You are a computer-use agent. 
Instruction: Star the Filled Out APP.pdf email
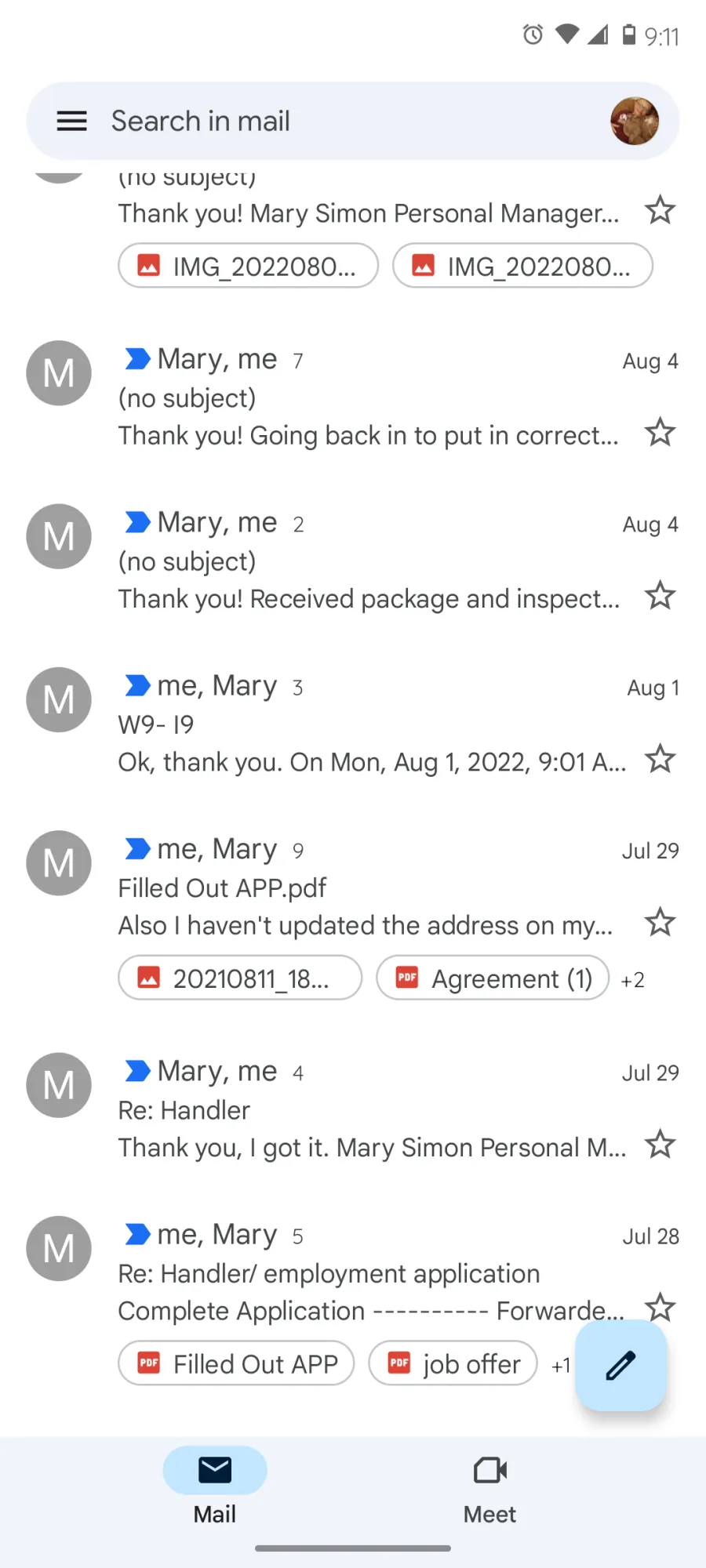pos(660,922)
